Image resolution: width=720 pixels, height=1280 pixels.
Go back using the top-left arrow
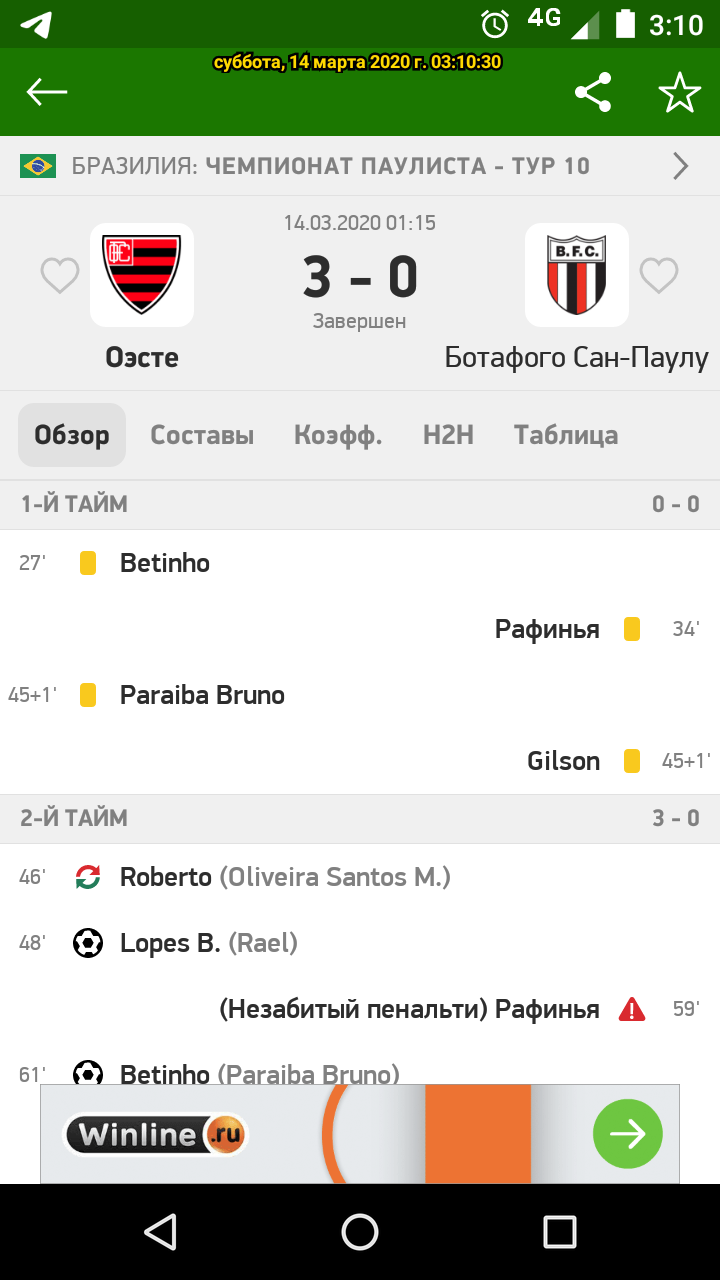(x=47, y=93)
